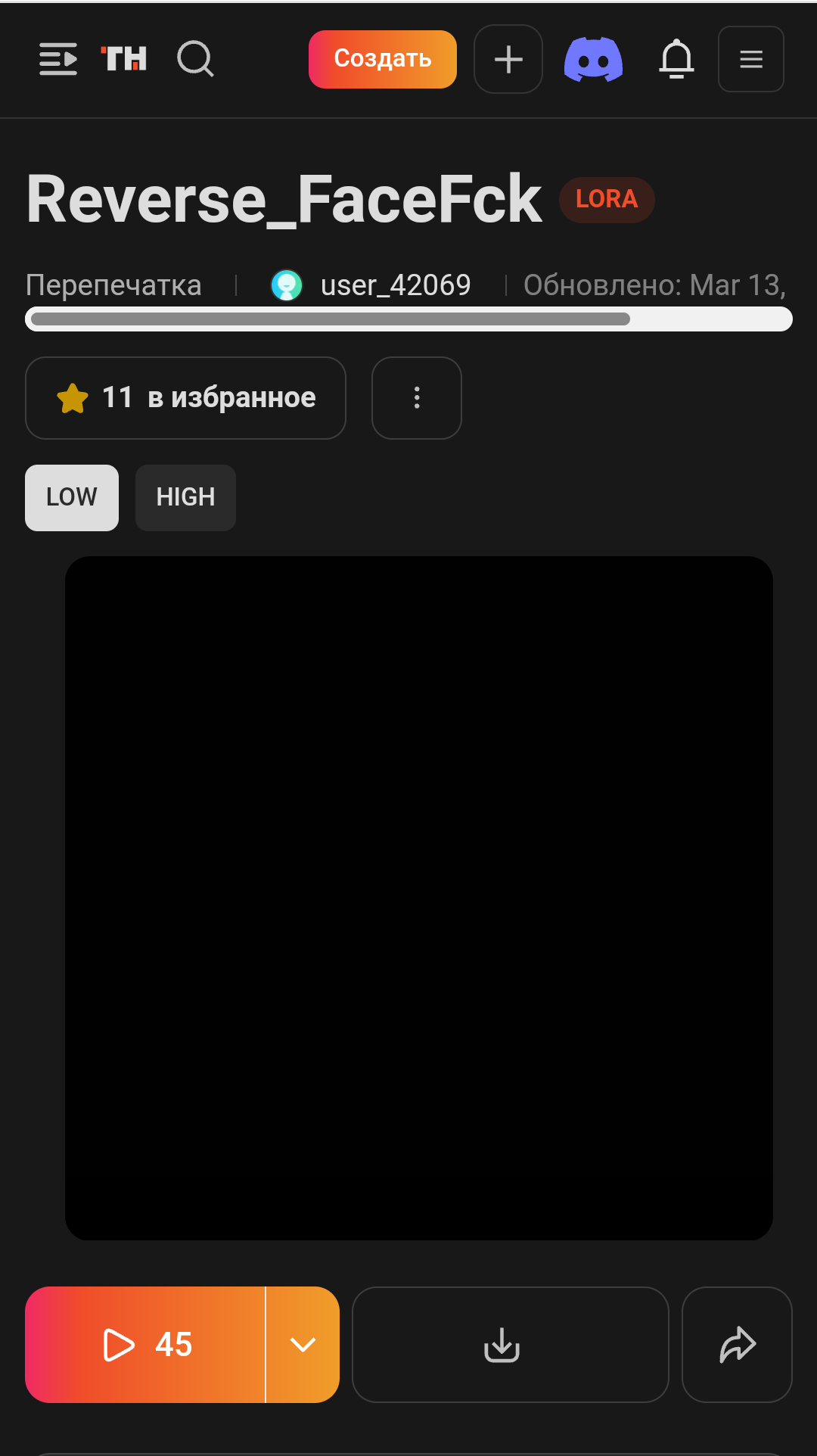Open the three-dot options menu
Viewport: 817px width, 1456px height.
pyautogui.click(x=417, y=398)
